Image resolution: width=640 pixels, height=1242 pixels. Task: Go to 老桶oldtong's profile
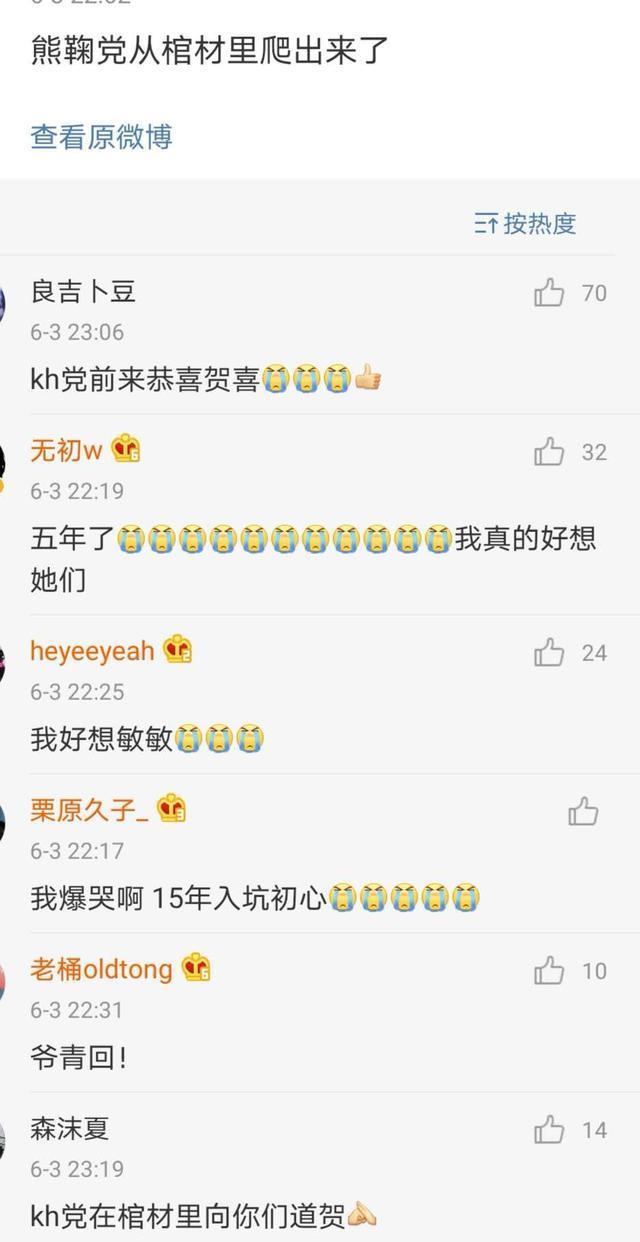101,969
